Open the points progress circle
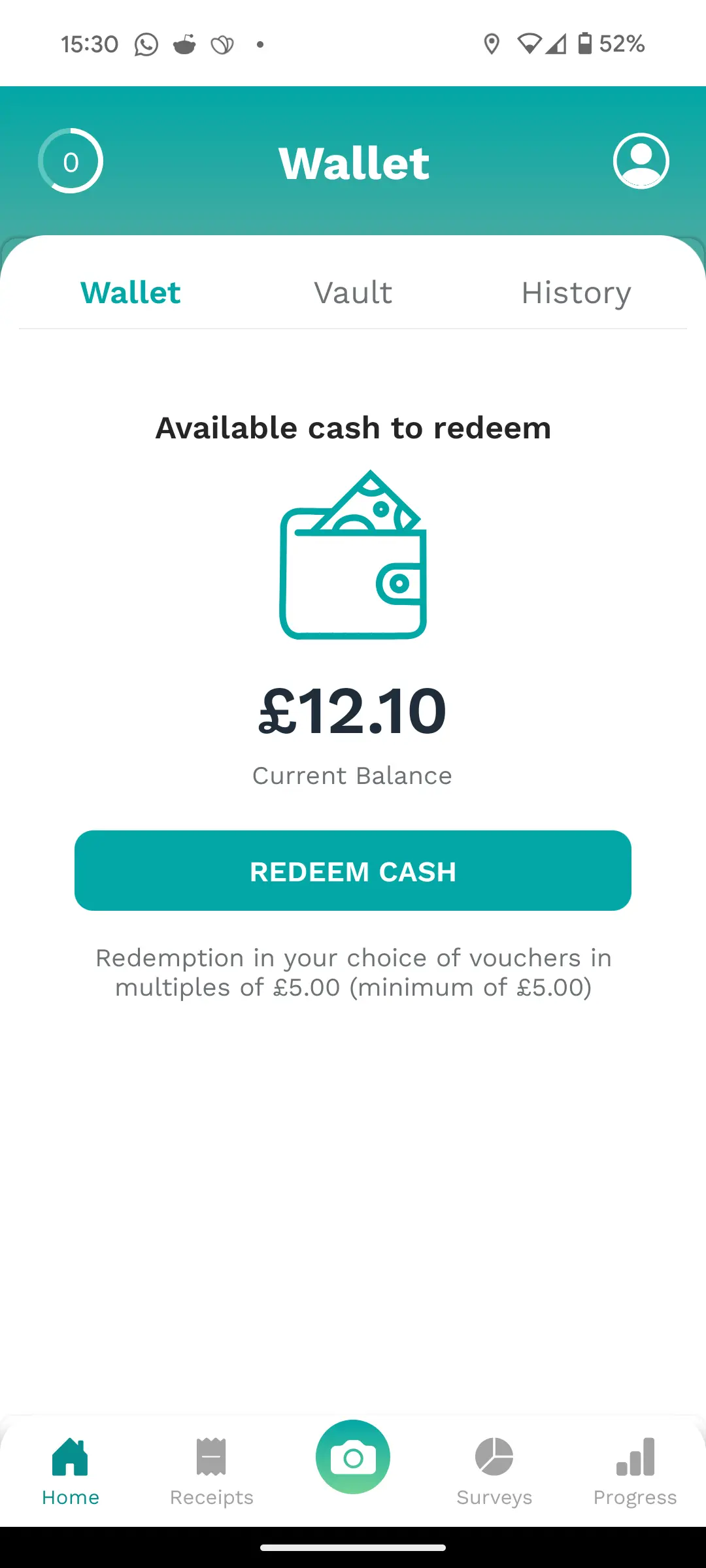The width and height of the screenshot is (706, 1568). pyautogui.click(x=71, y=161)
